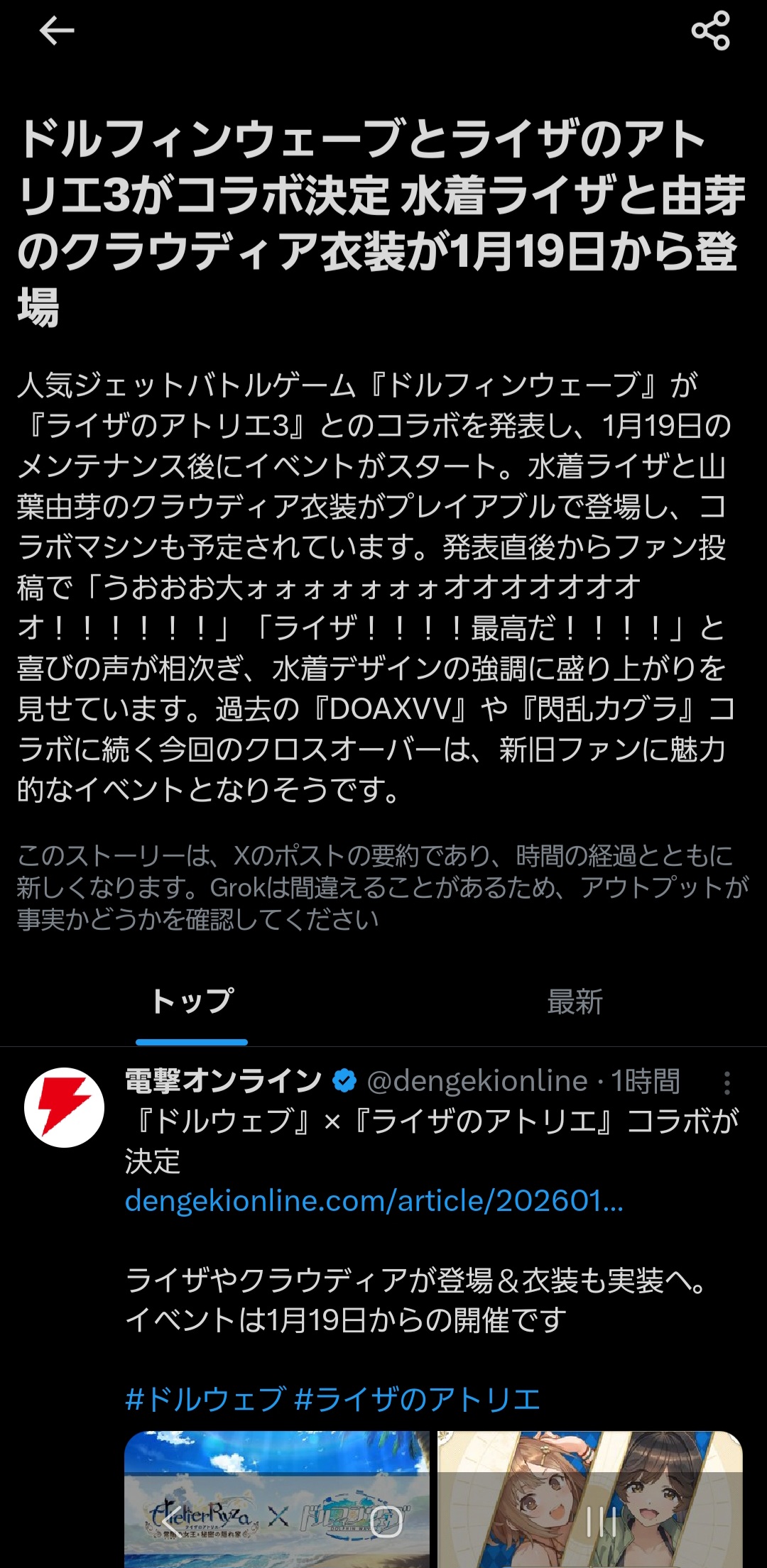
Task: Open 電撃オンライン profile avatar
Action: click(64, 1107)
